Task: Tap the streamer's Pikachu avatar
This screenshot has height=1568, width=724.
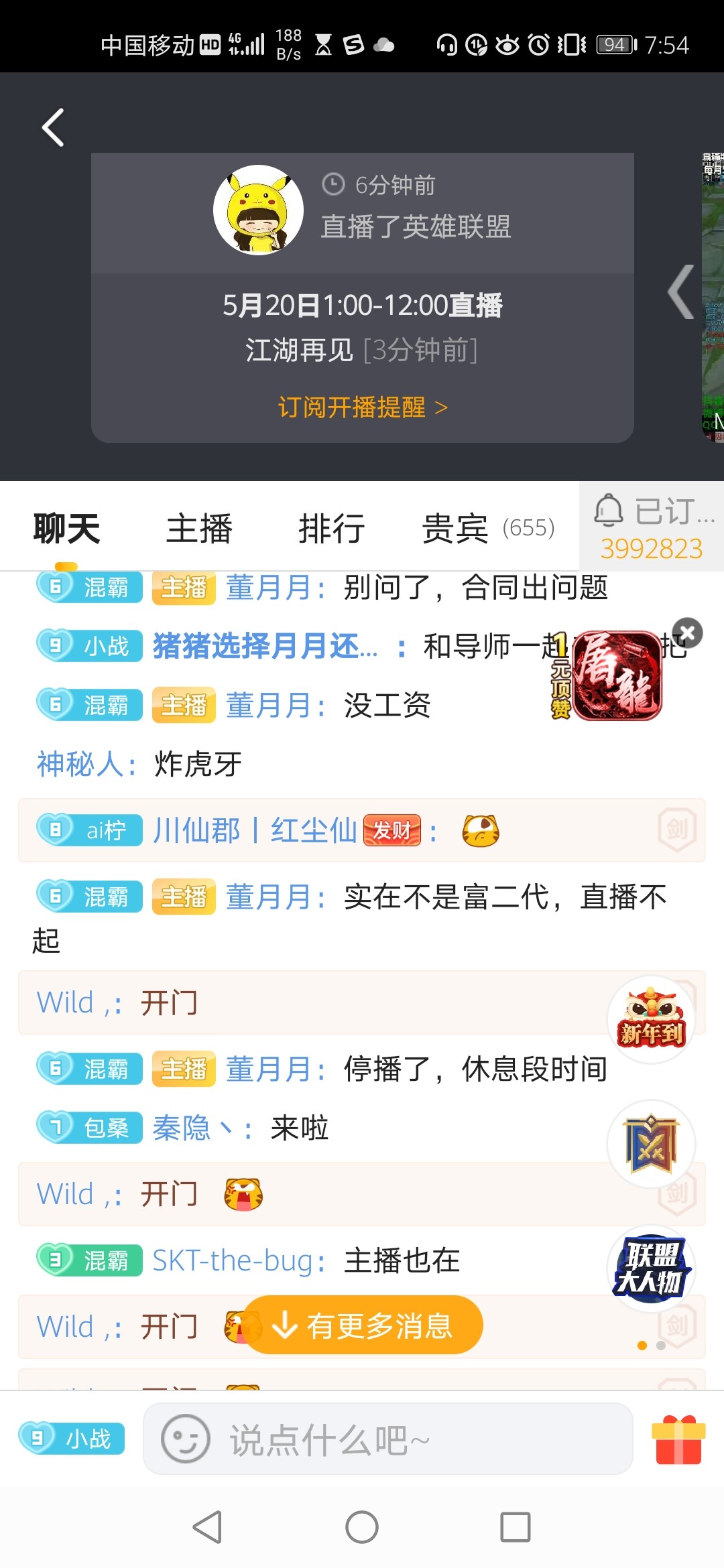Action: pyautogui.click(x=259, y=210)
